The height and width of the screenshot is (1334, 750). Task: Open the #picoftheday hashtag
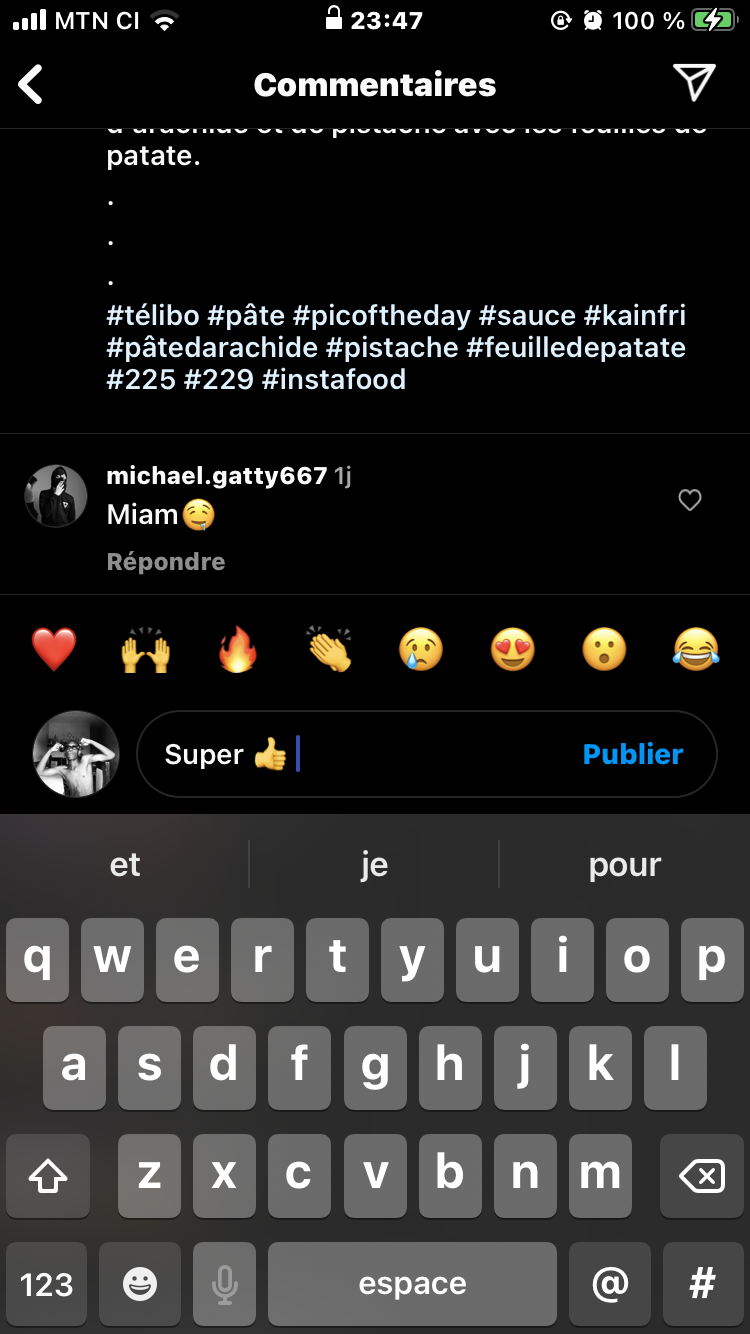click(x=382, y=316)
